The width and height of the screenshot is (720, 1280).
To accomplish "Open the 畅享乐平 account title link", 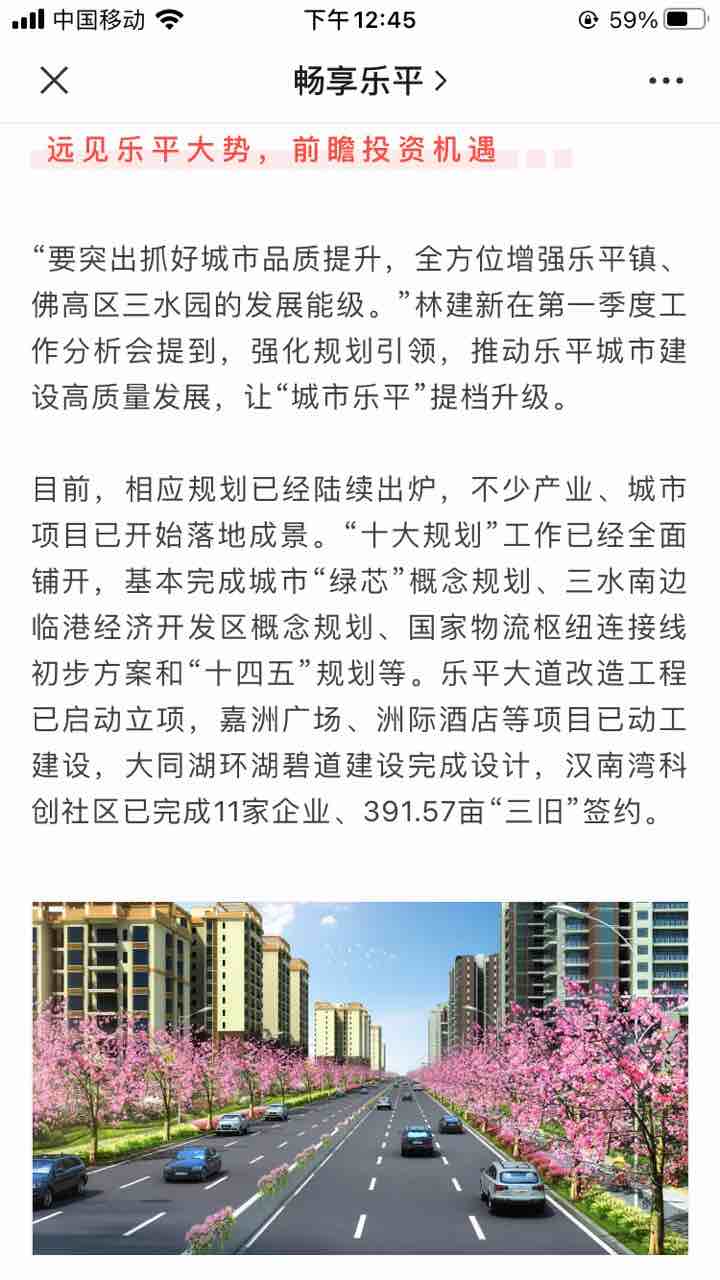I will click(x=369, y=81).
